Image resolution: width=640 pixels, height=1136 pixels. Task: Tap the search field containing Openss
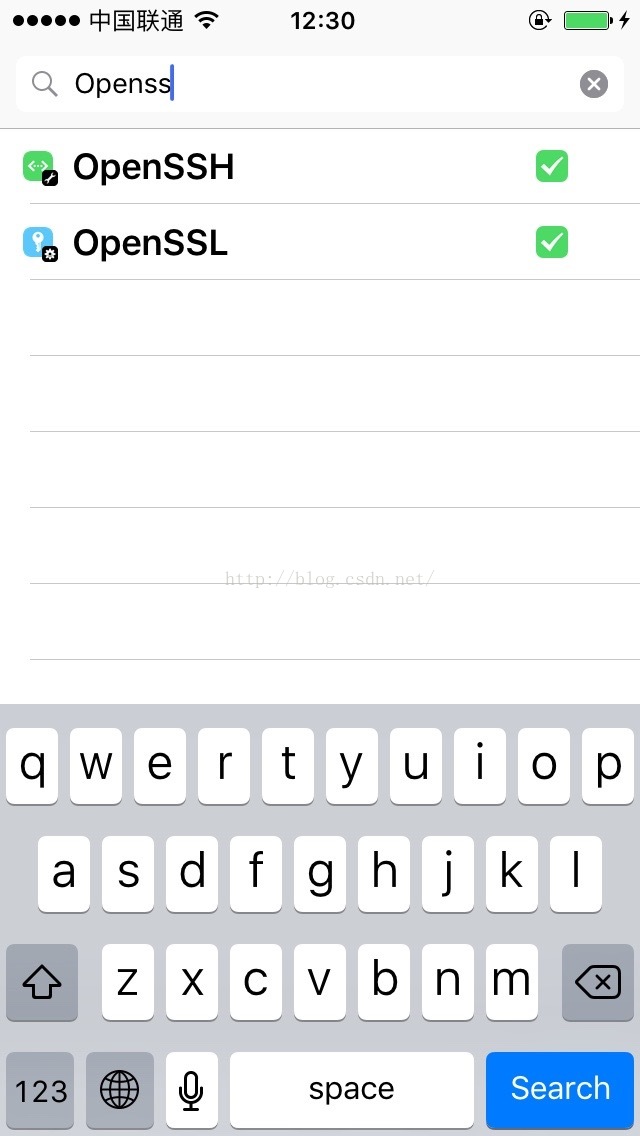pos(320,84)
